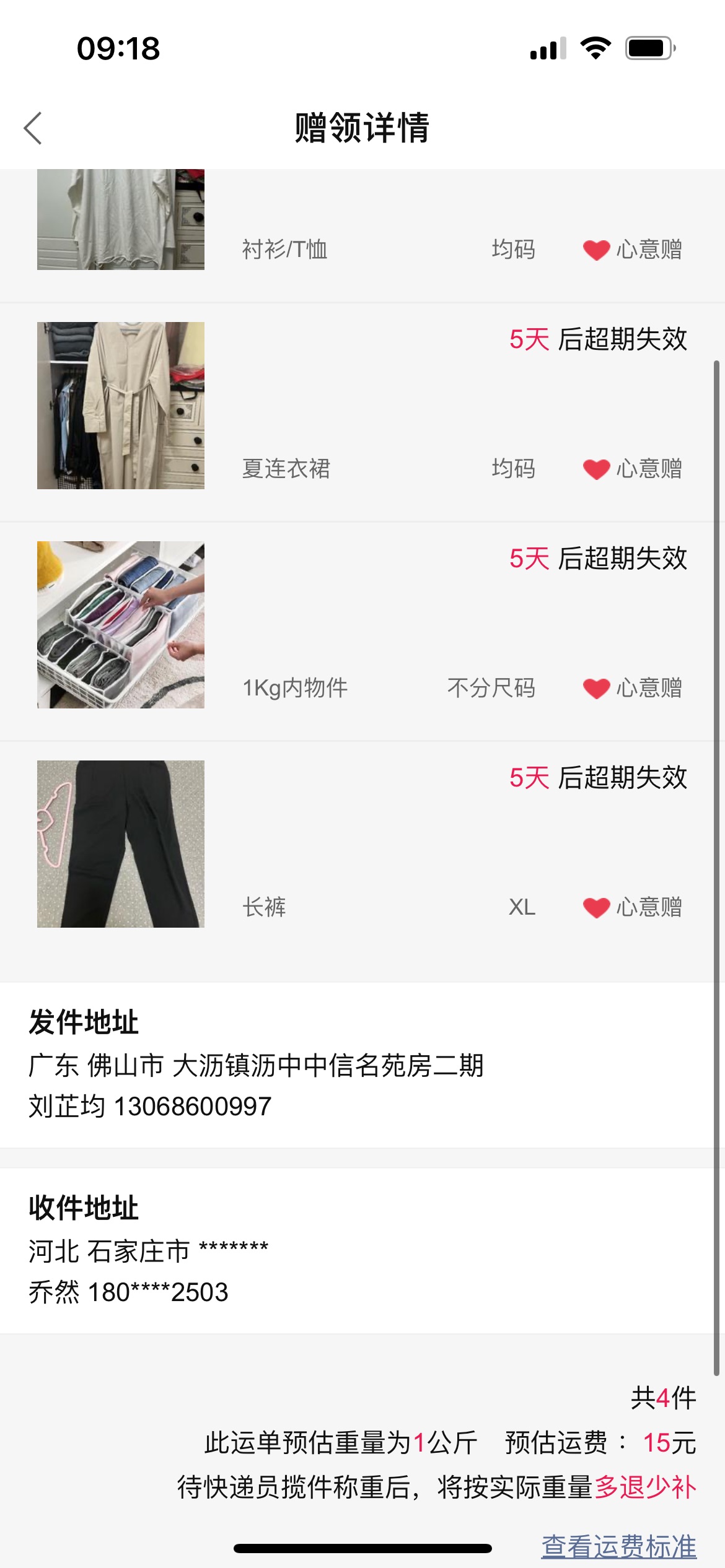Open the 长裤 XL item photo
Viewport: 725px width, 1568px height.
click(x=121, y=844)
